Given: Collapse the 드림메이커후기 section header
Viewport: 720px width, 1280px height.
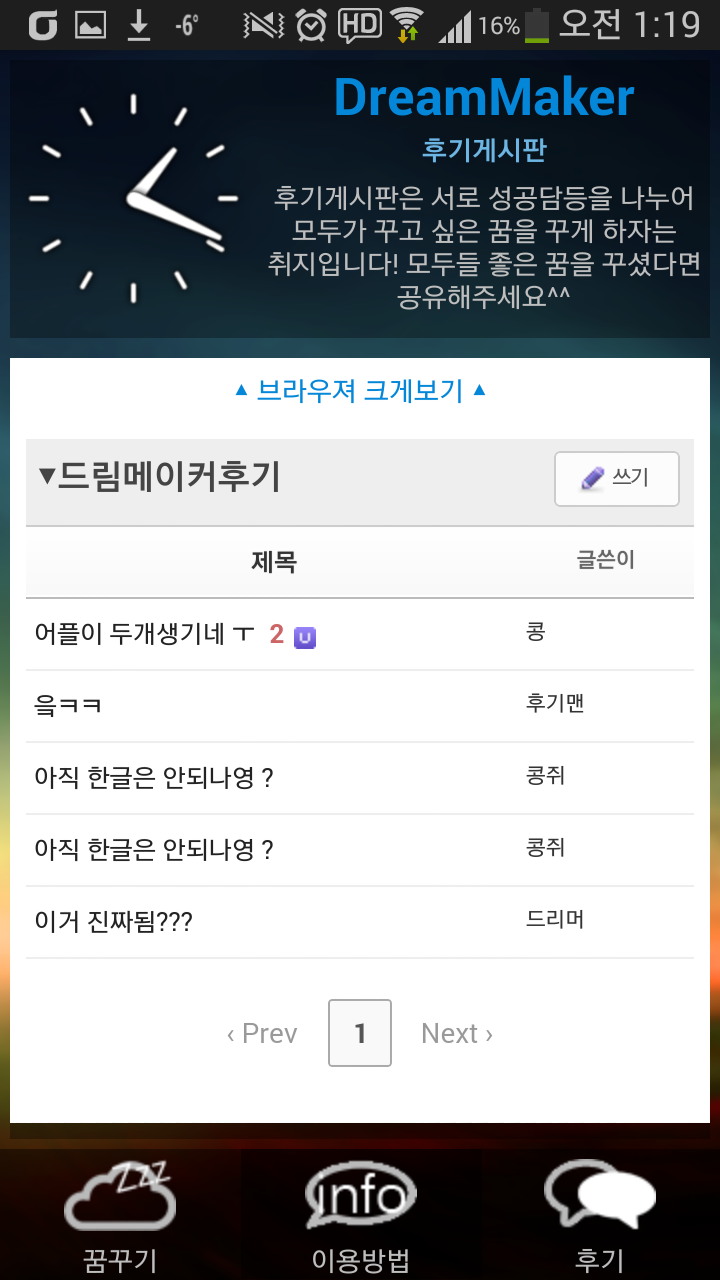Looking at the screenshot, I should coord(160,477).
